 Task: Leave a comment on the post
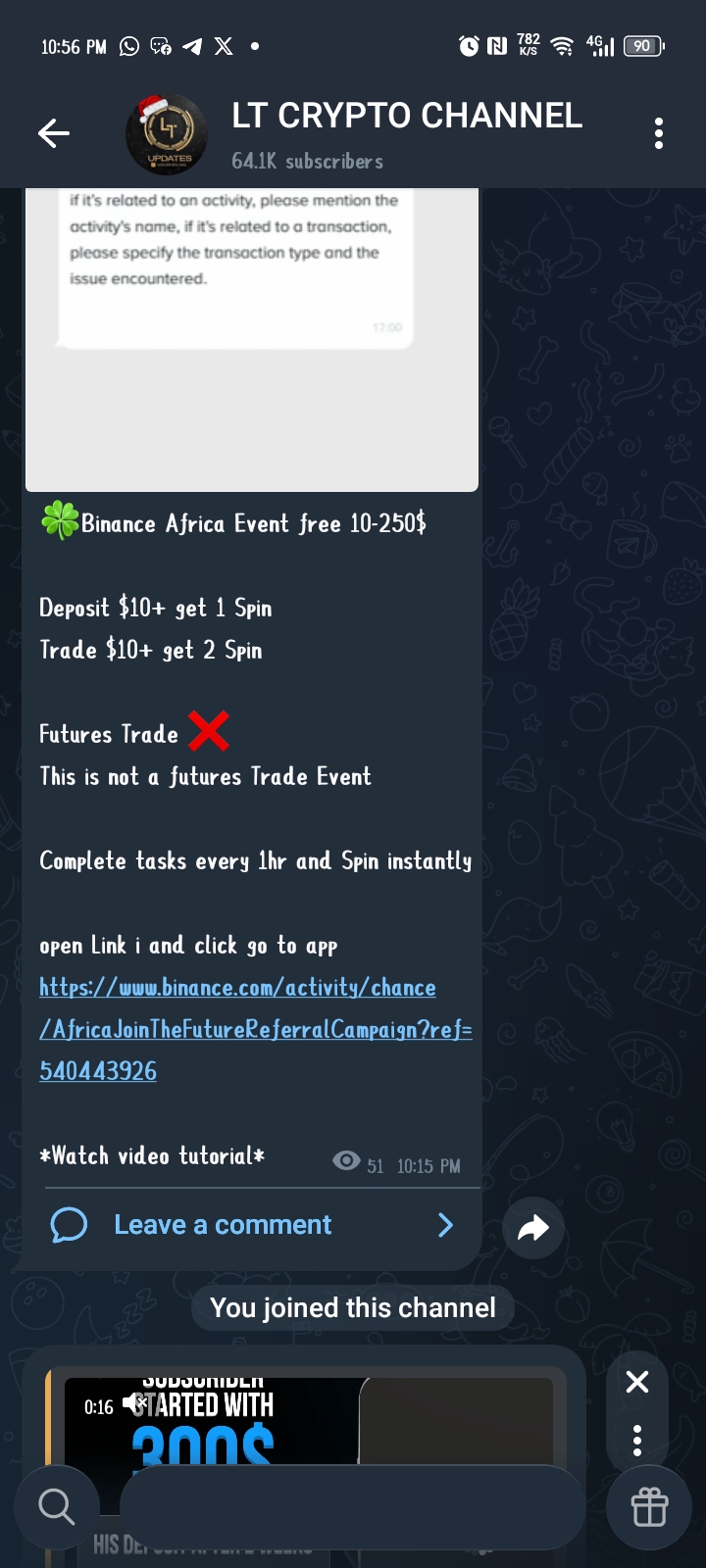click(x=224, y=1225)
